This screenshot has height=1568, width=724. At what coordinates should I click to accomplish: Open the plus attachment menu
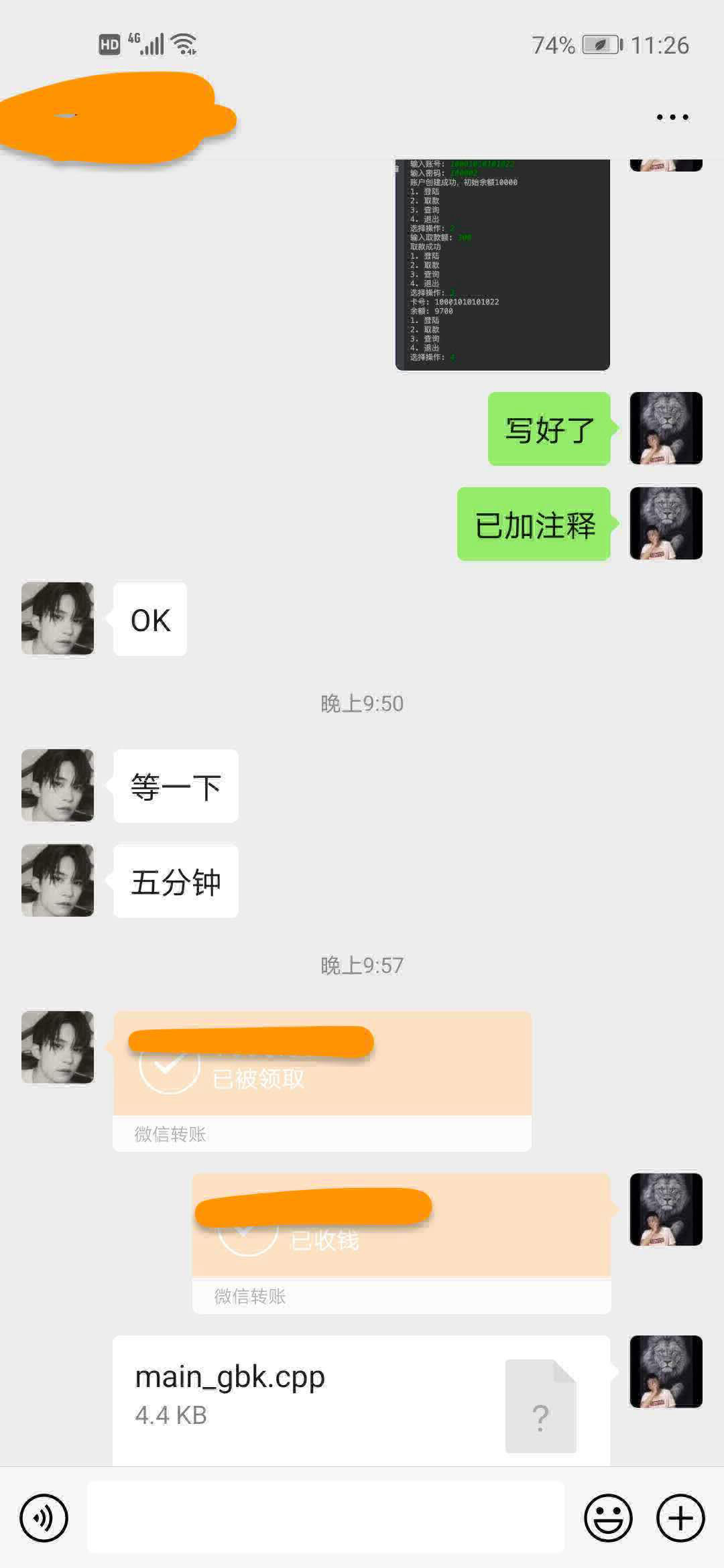click(x=680, y=1518)
